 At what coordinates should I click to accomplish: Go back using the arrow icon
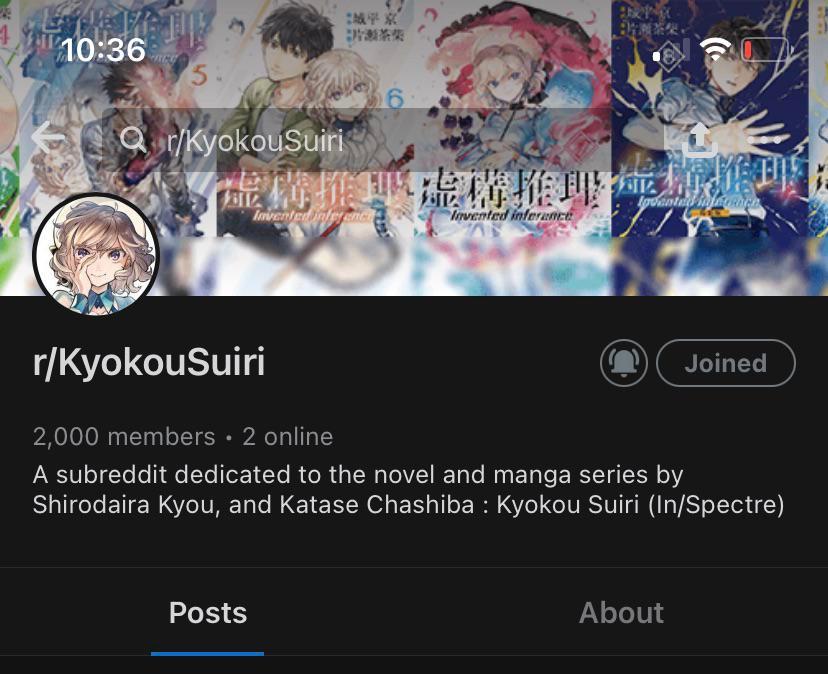pyautogui.click(x=47, y=138)
